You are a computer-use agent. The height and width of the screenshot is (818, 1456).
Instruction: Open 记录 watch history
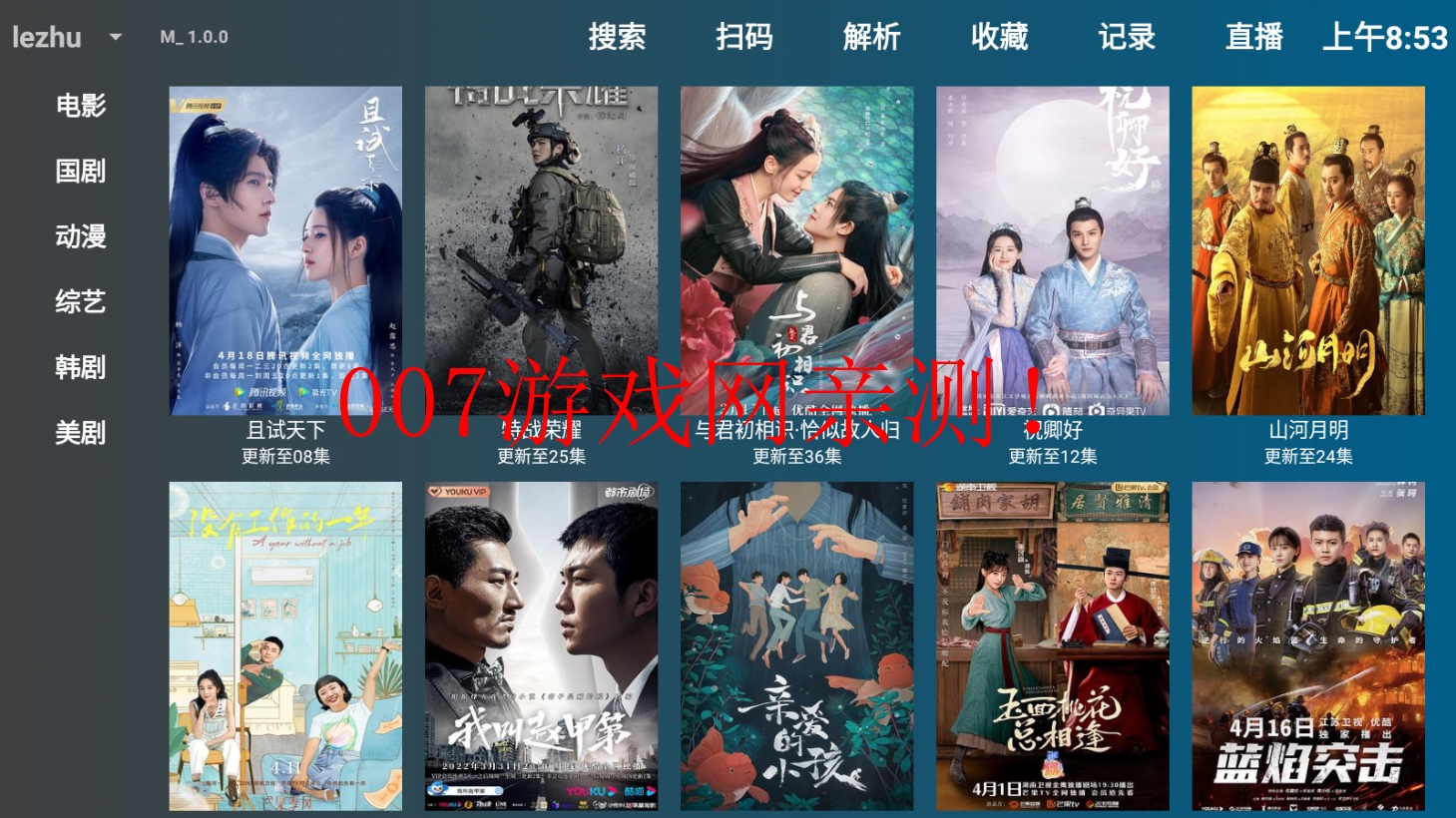pyautogui.click(x=1127, y=38)
